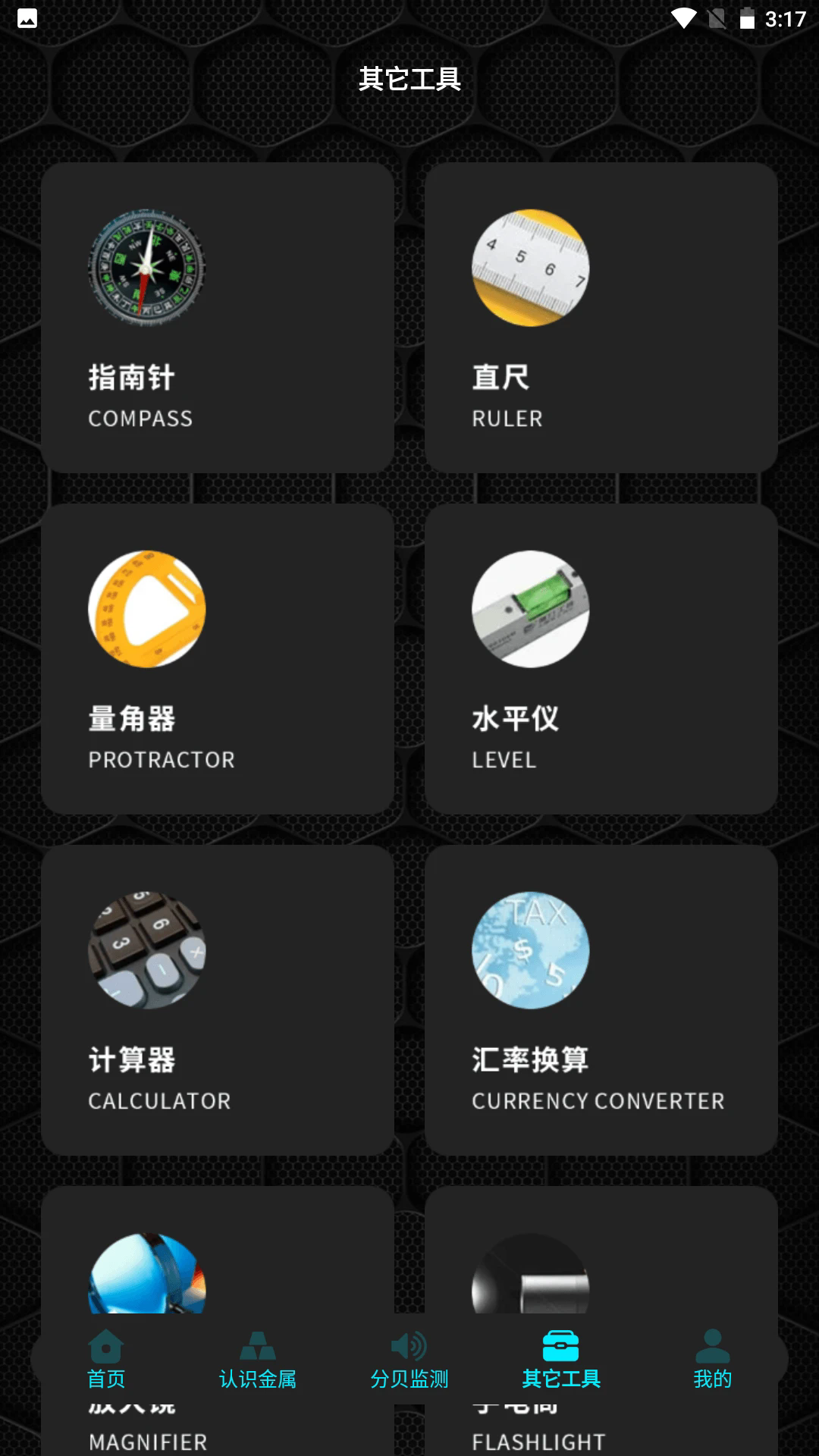Open the Compass (指南针) tool
The width and height of the screenshot is (819, 1456).
218,316
